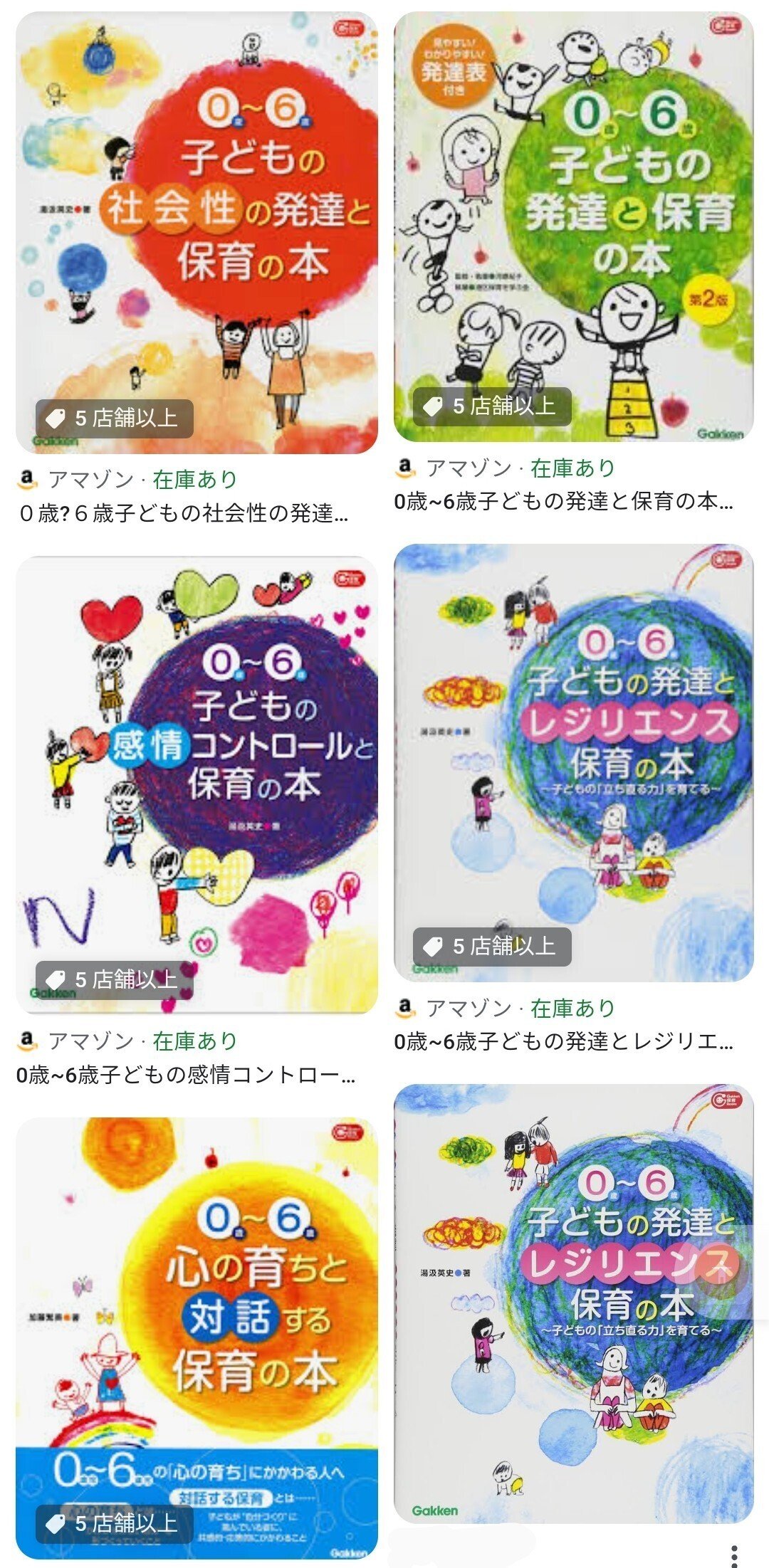Open the 発達と保育の本 第2版 product tile

click(574, 226)
